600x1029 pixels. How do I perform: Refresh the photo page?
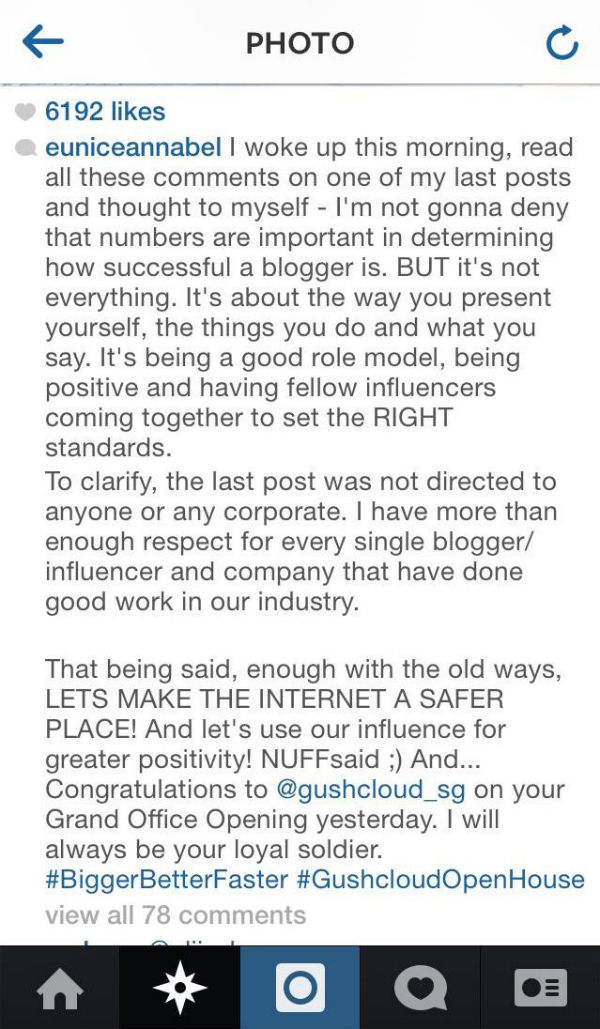561,43
